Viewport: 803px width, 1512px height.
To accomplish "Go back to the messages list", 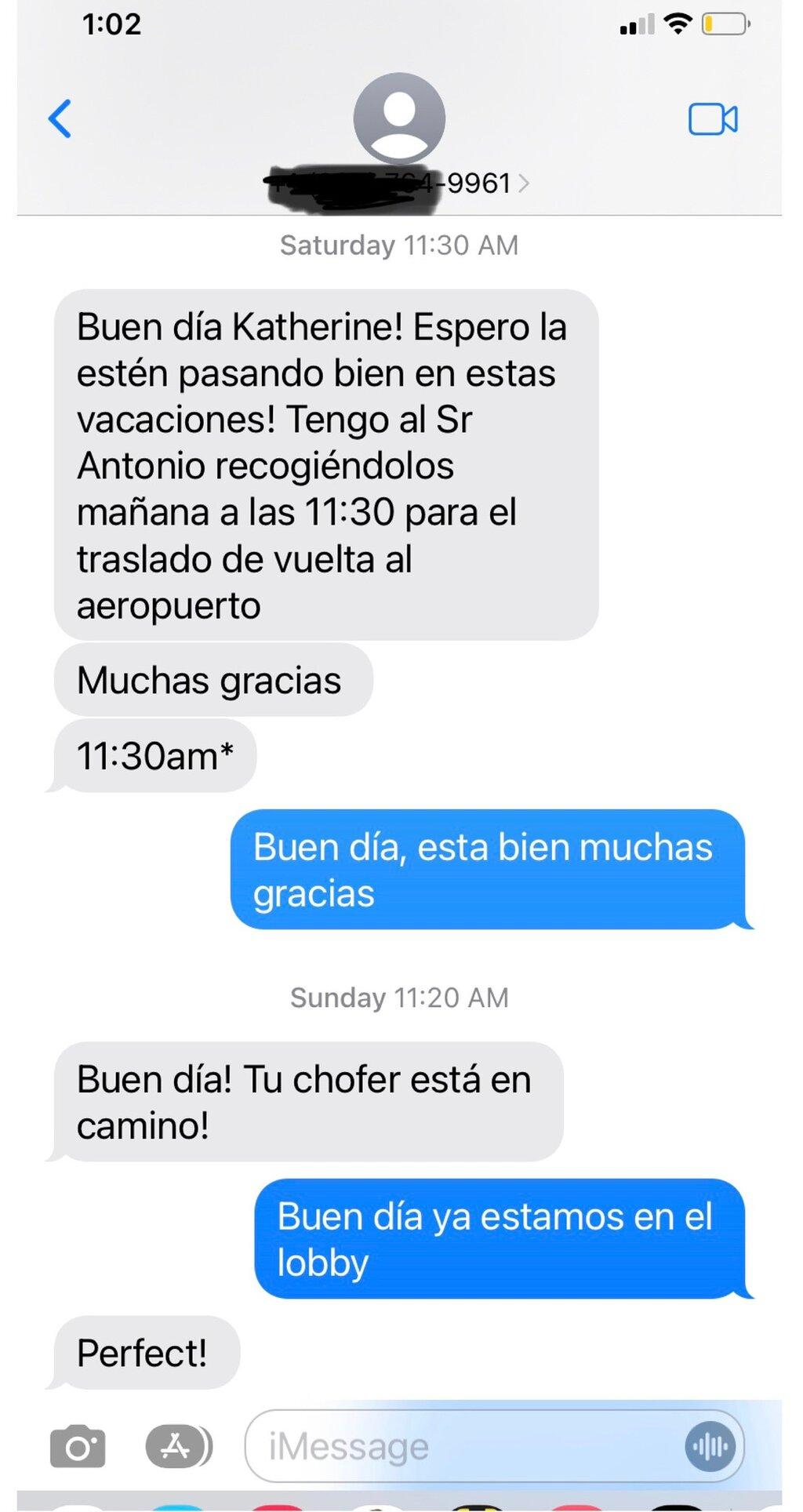I will [x=60, y=118].
